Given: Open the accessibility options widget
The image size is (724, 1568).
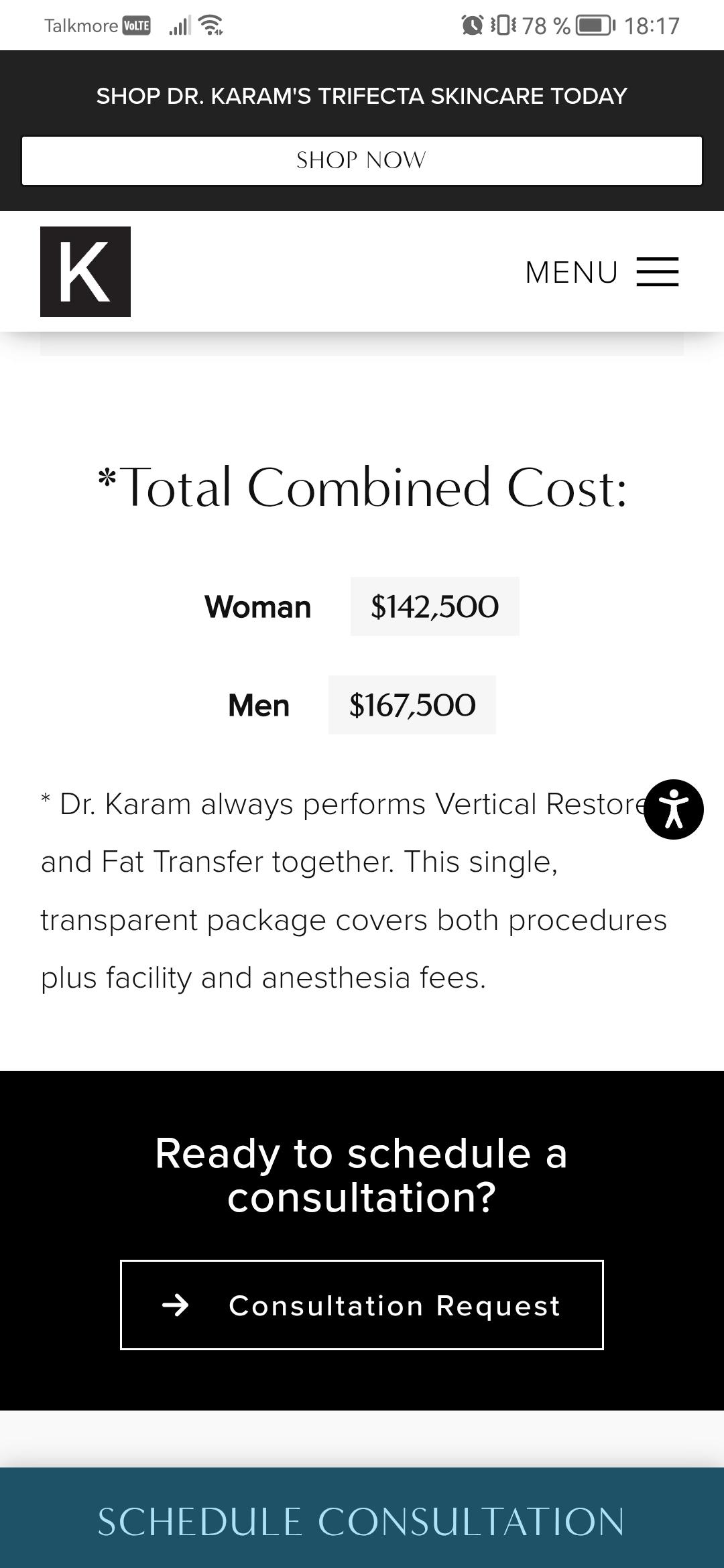Looking at the screenshot, I should pos(674,809).
